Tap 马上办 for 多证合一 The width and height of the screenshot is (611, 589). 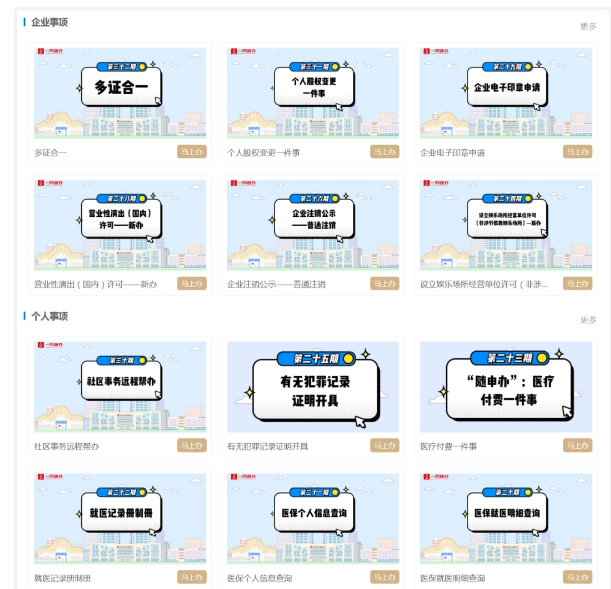coord(191,152)
